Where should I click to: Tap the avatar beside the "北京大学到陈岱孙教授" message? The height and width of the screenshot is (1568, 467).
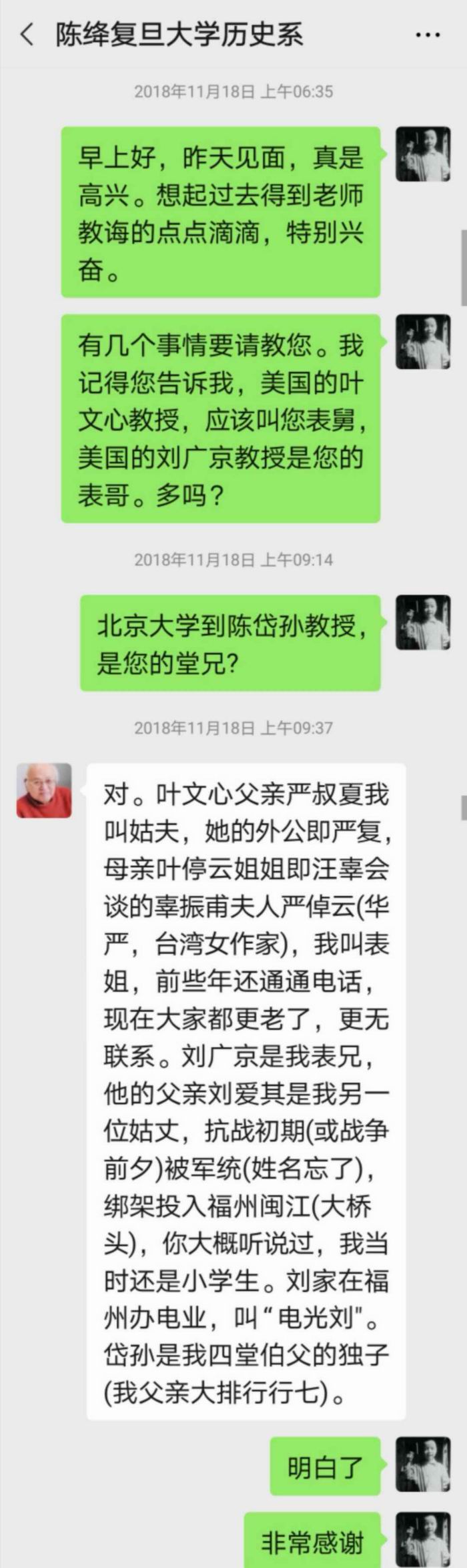[x=423, y=622]
